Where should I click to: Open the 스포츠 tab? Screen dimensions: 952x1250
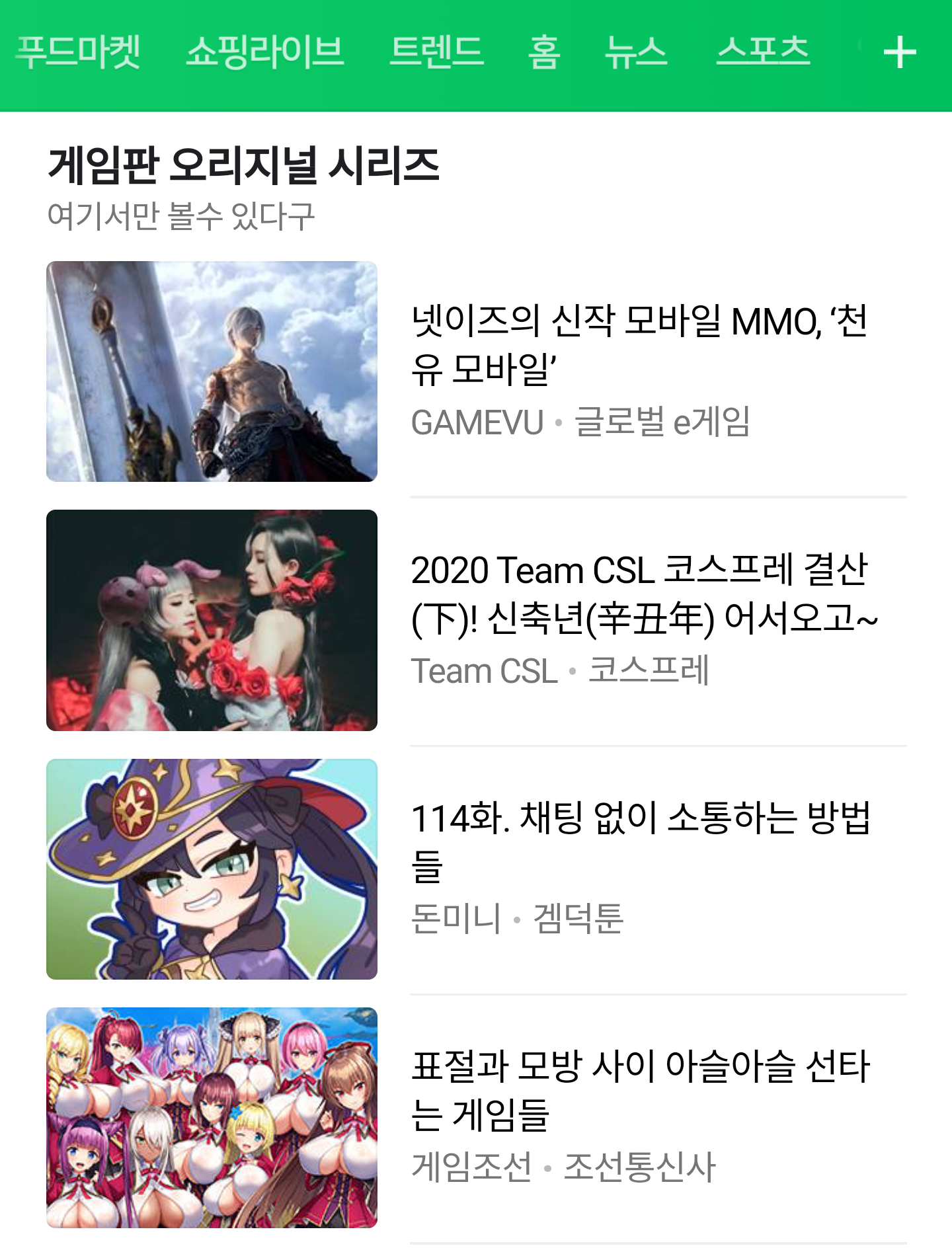763,52
